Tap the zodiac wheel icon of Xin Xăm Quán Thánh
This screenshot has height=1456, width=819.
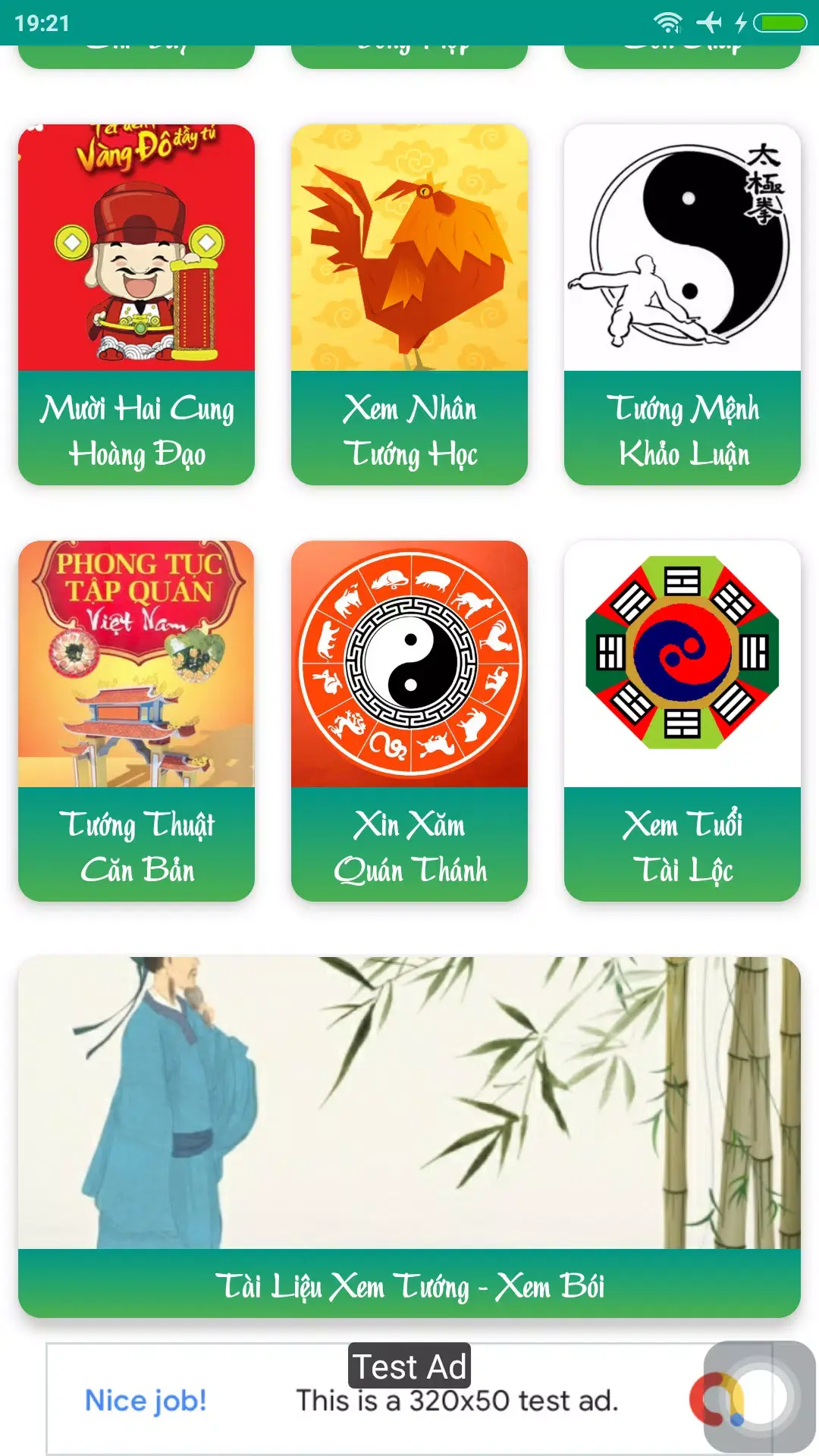(x=409, y=667)
